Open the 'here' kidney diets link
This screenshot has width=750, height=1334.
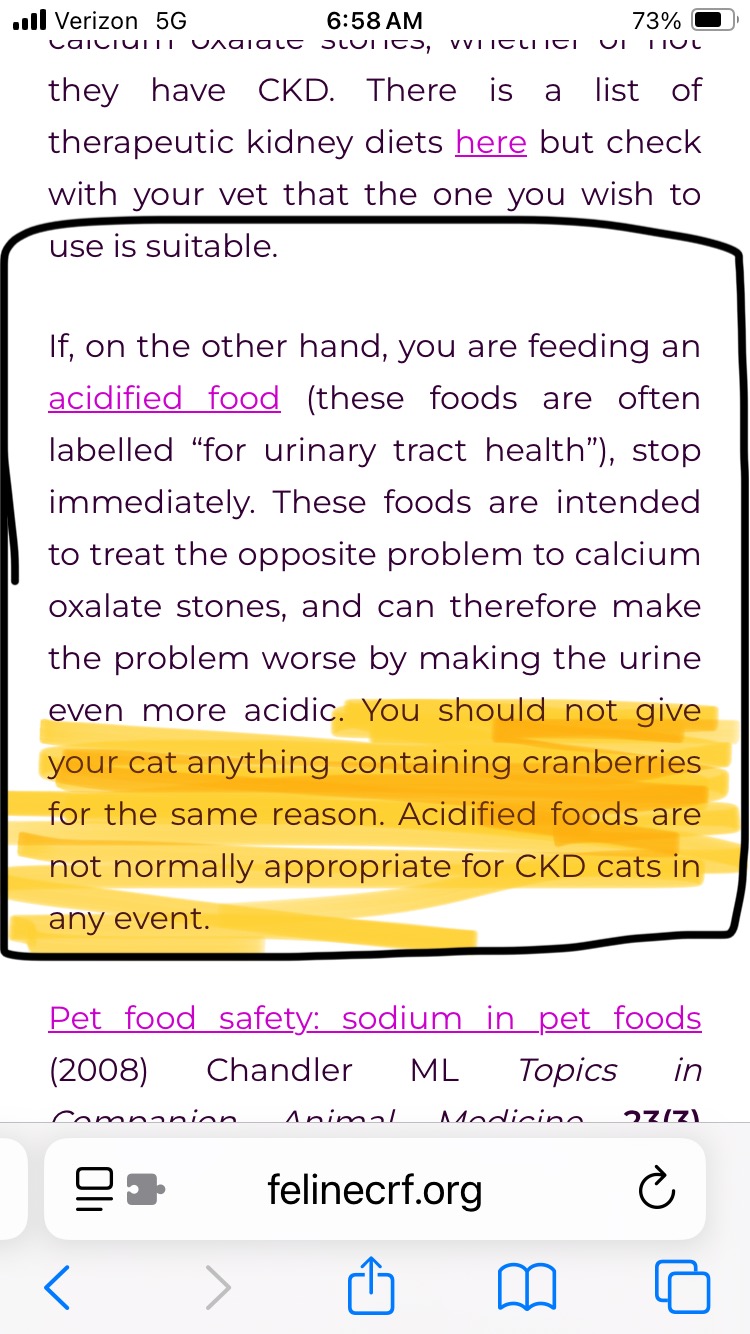490,143
